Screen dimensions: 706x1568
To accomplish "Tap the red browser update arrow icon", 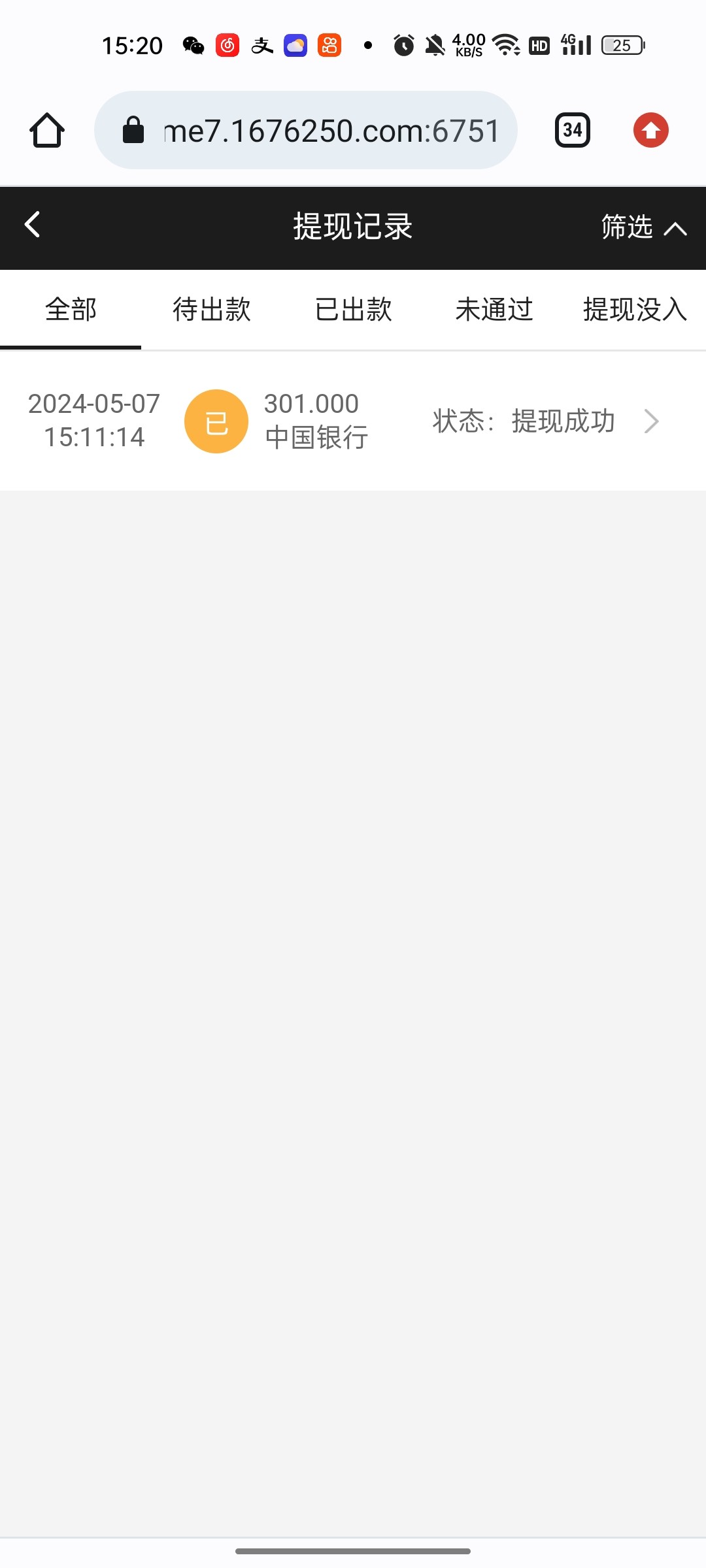I will [650, 131].
